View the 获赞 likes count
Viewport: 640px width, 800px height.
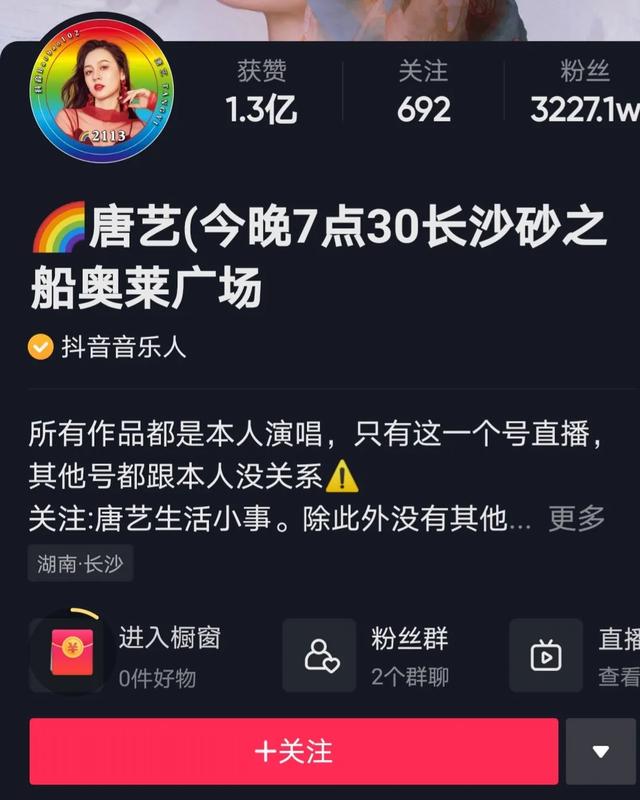[x=261, y=90]
